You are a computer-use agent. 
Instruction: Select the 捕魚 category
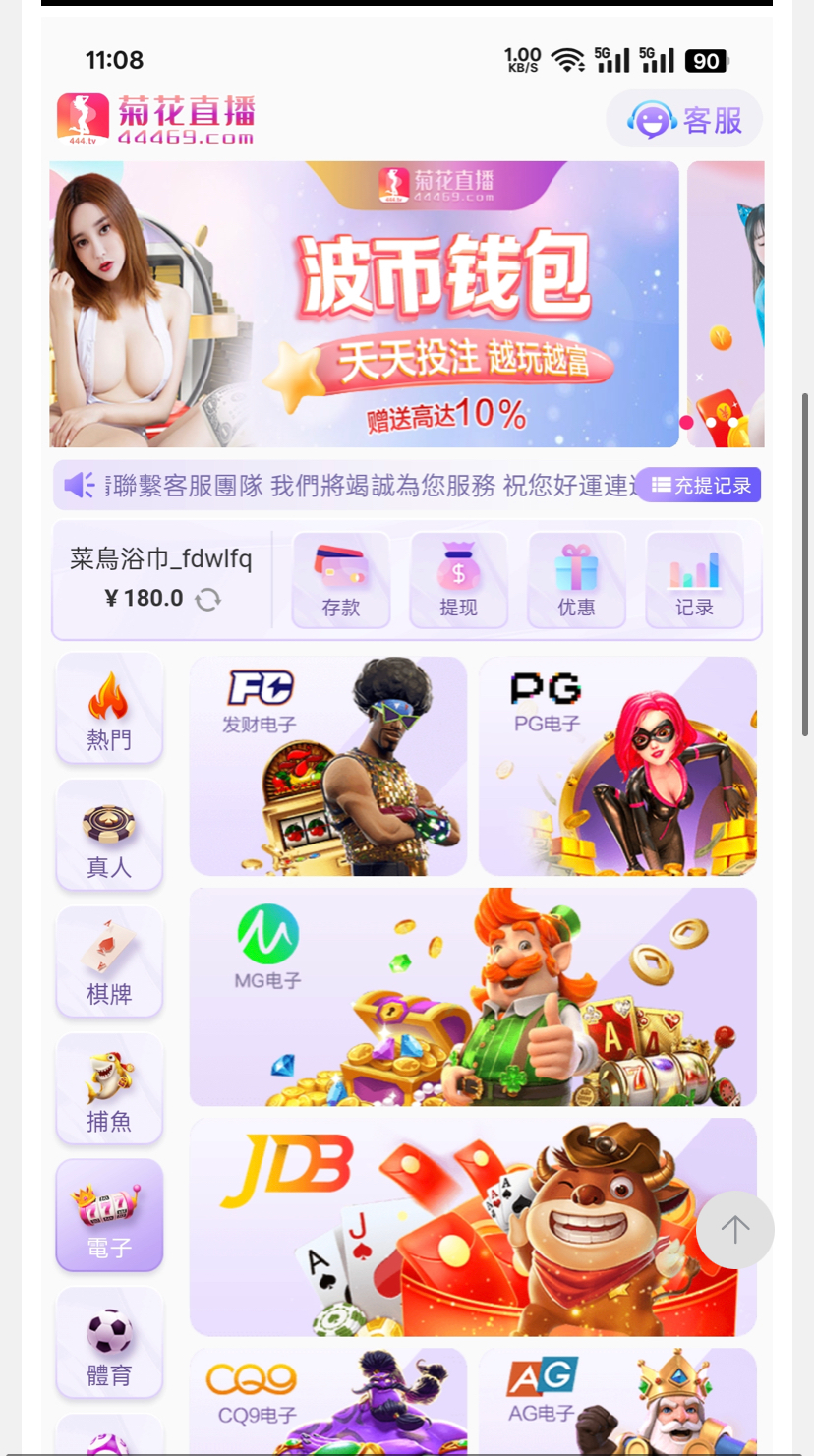click(109, 1089)
